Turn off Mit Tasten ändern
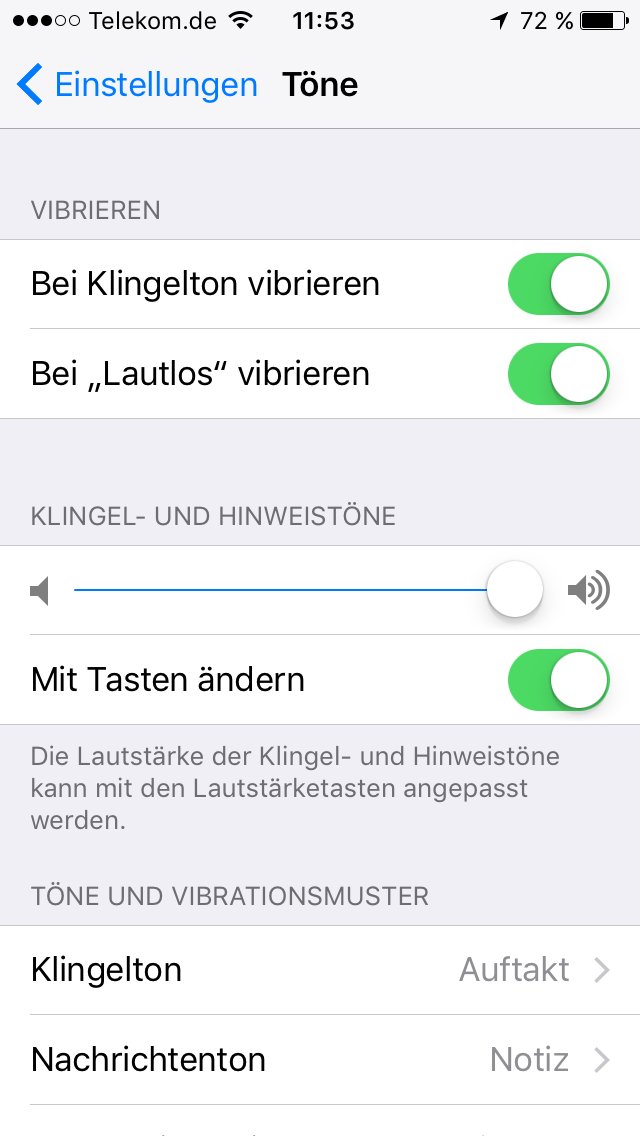This screenshot has height=1136, width=640. click(558, 680)
